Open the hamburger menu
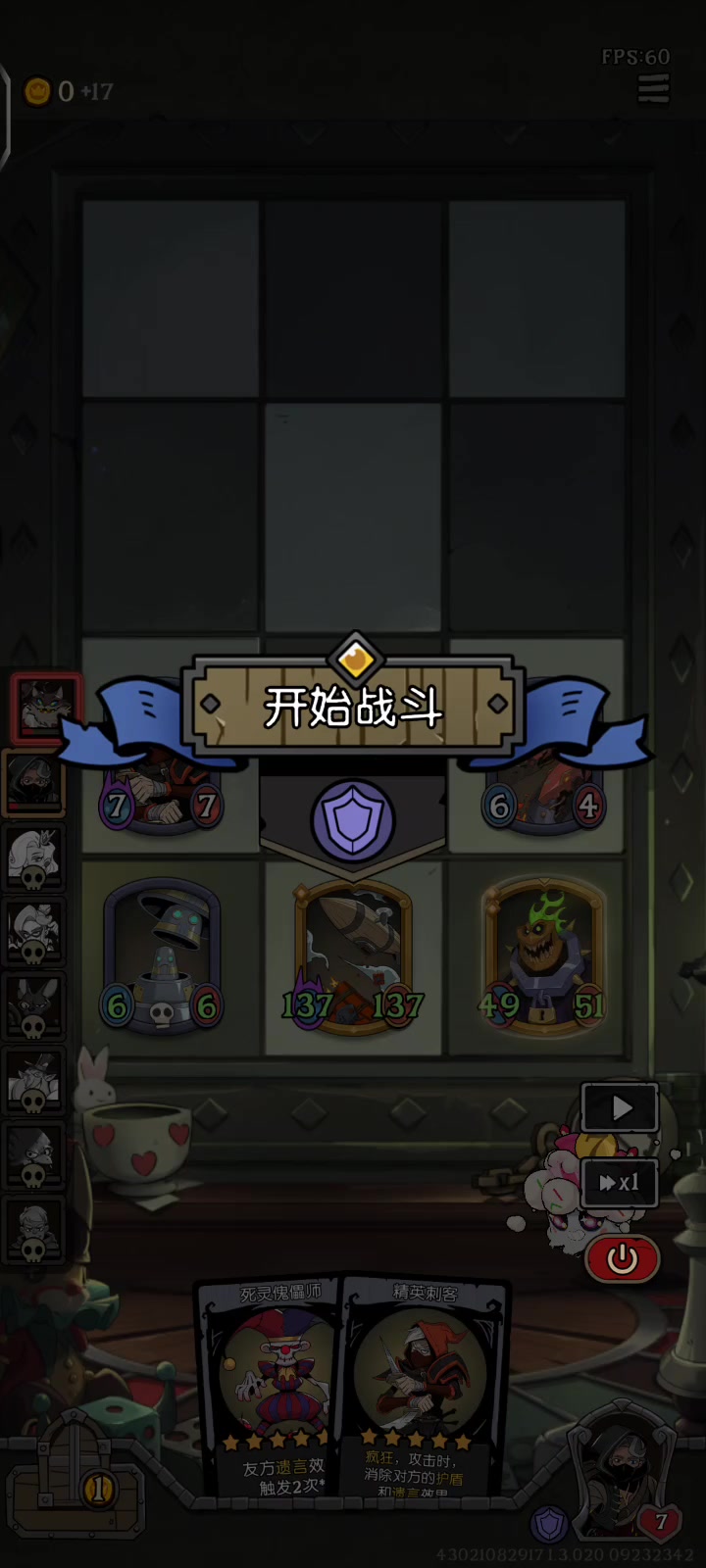Viewport: 706px width, 1568px height. [x=654, y=88]
